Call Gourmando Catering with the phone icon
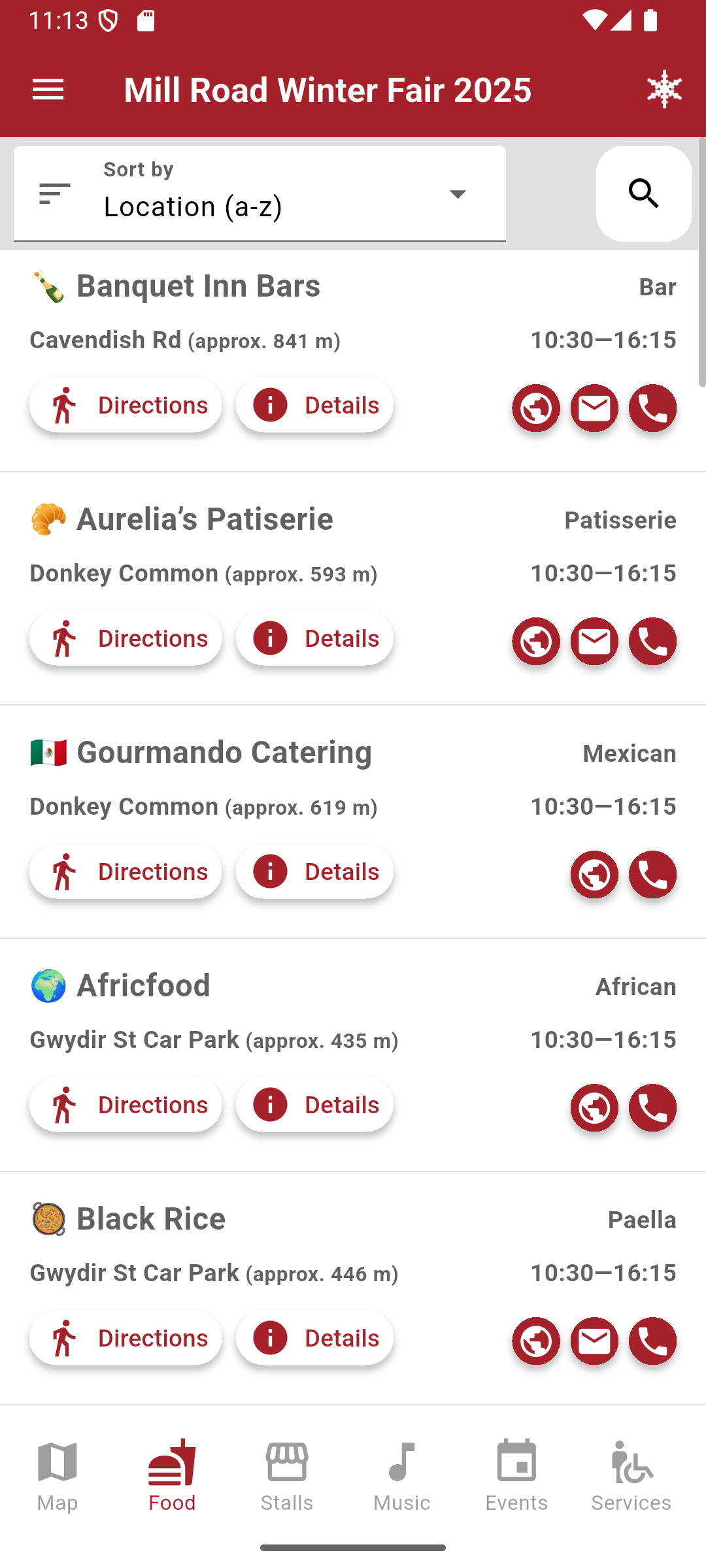The image size is (706, 1568). (x=652, y=875)
